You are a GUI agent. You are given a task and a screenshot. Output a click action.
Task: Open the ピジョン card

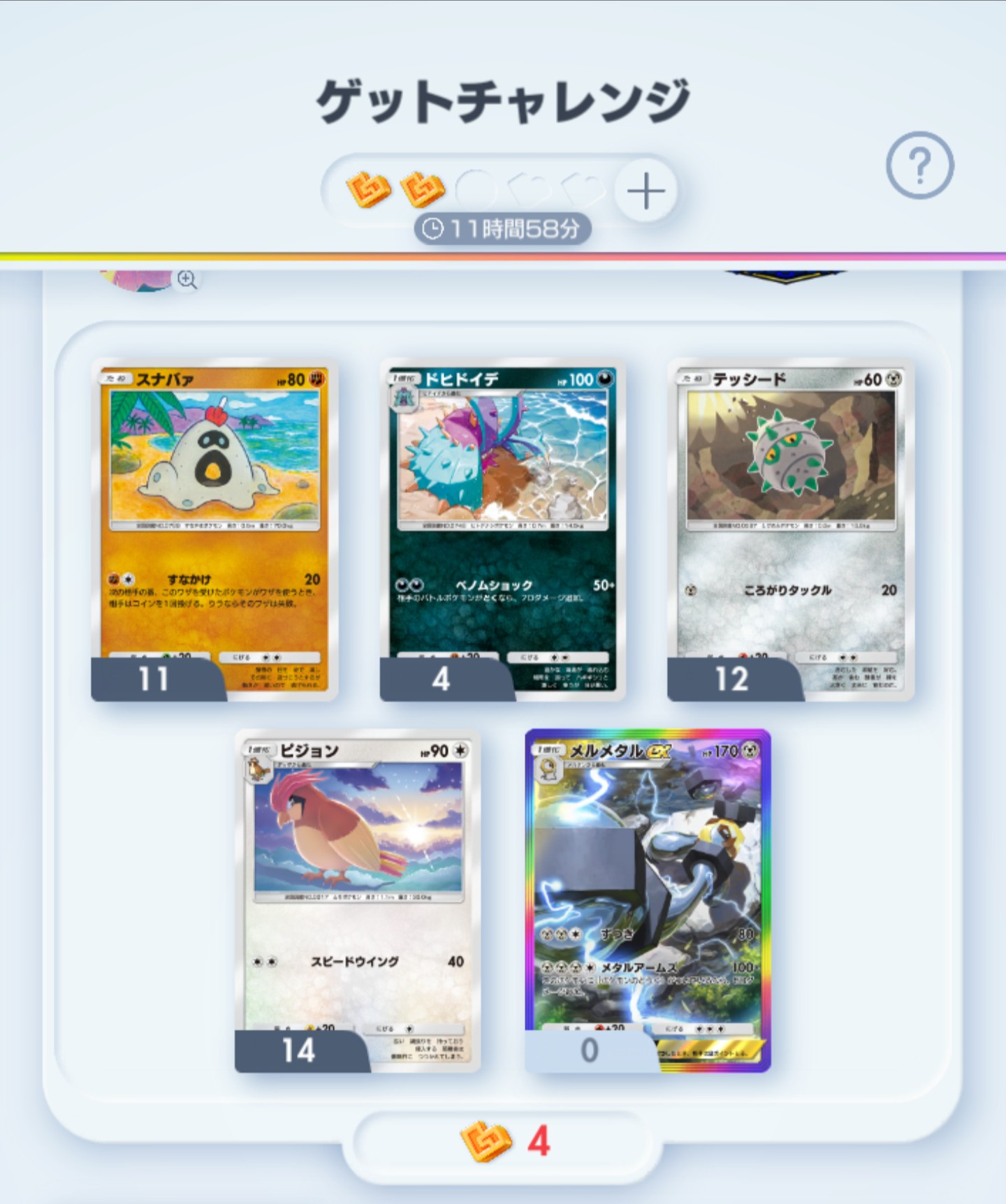pyautogui.click(x=358, y=901)
